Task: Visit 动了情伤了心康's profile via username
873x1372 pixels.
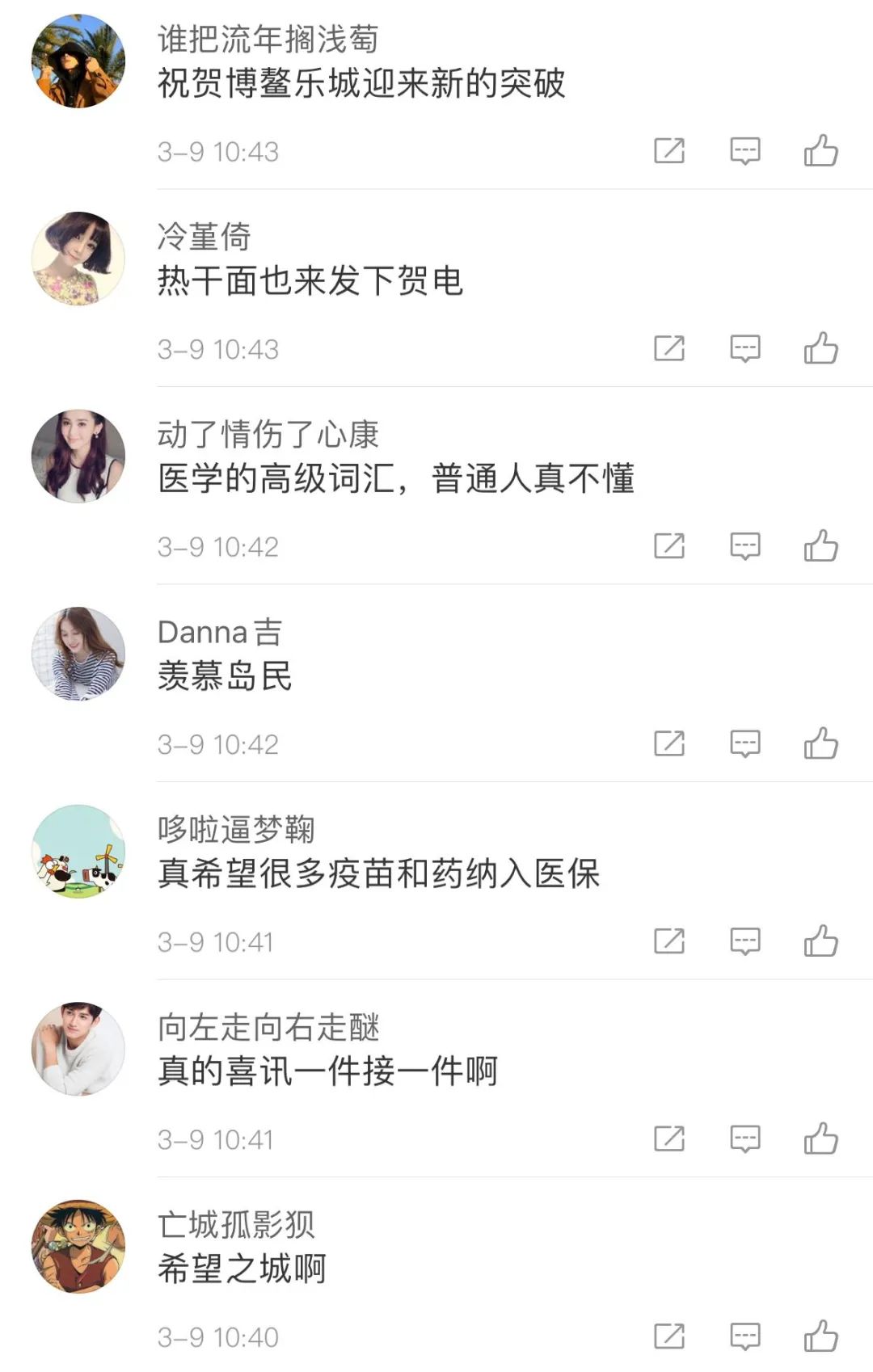Action: click(x=268, y=435)
